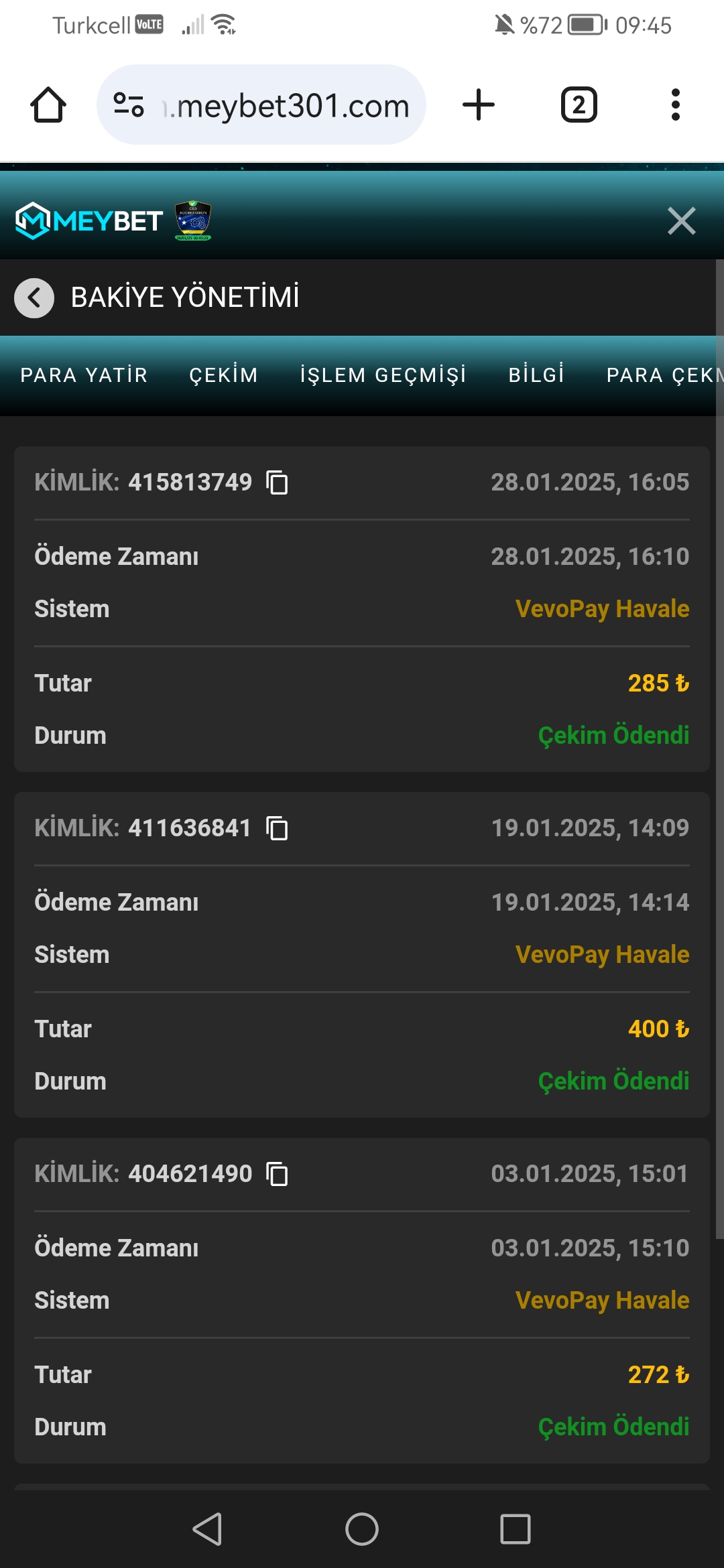View the open tabs switcher
Viewport: 724px width, 1568px height.
579,105
